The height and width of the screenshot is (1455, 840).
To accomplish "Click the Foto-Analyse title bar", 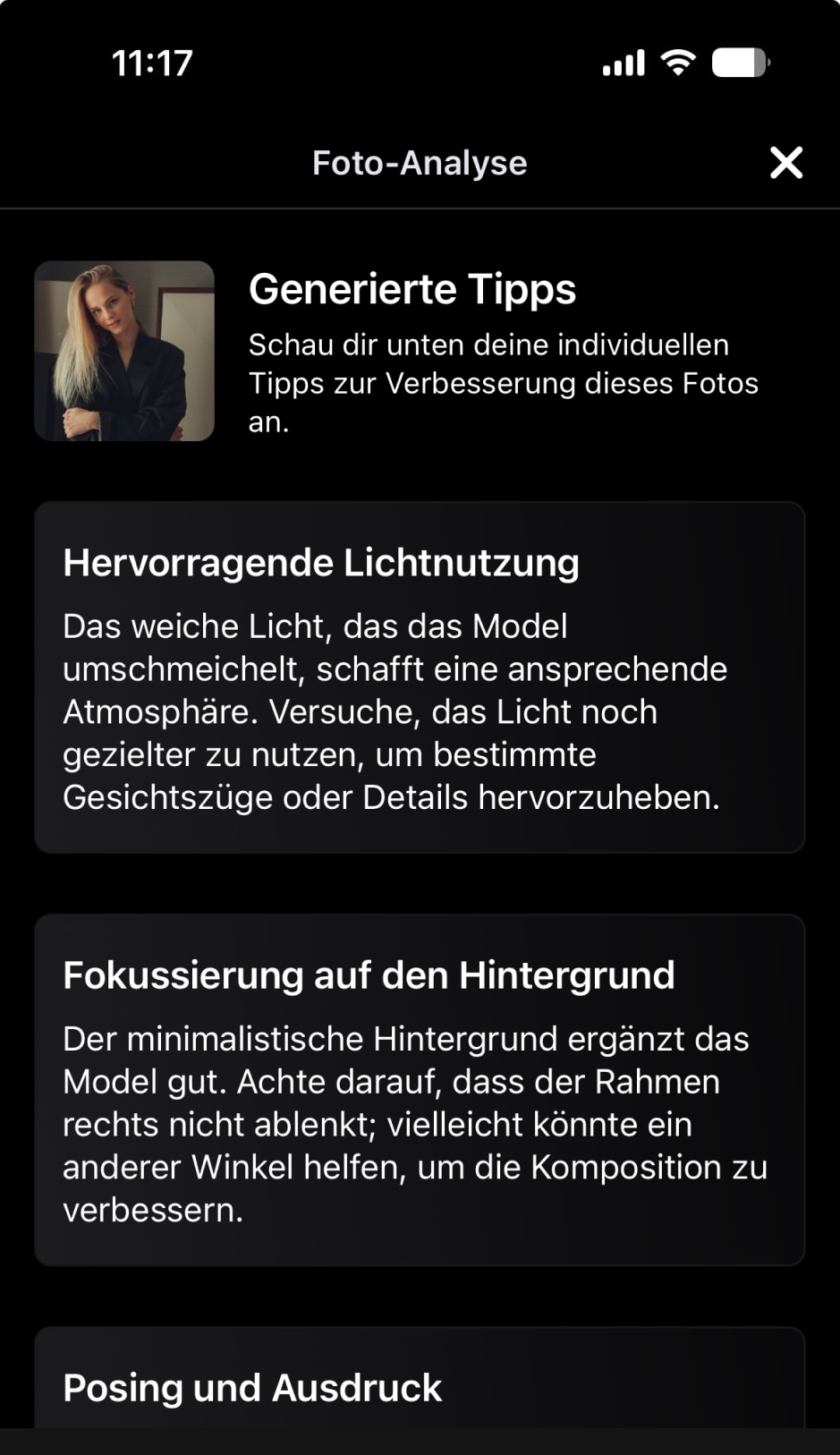I will pos(420,162).
